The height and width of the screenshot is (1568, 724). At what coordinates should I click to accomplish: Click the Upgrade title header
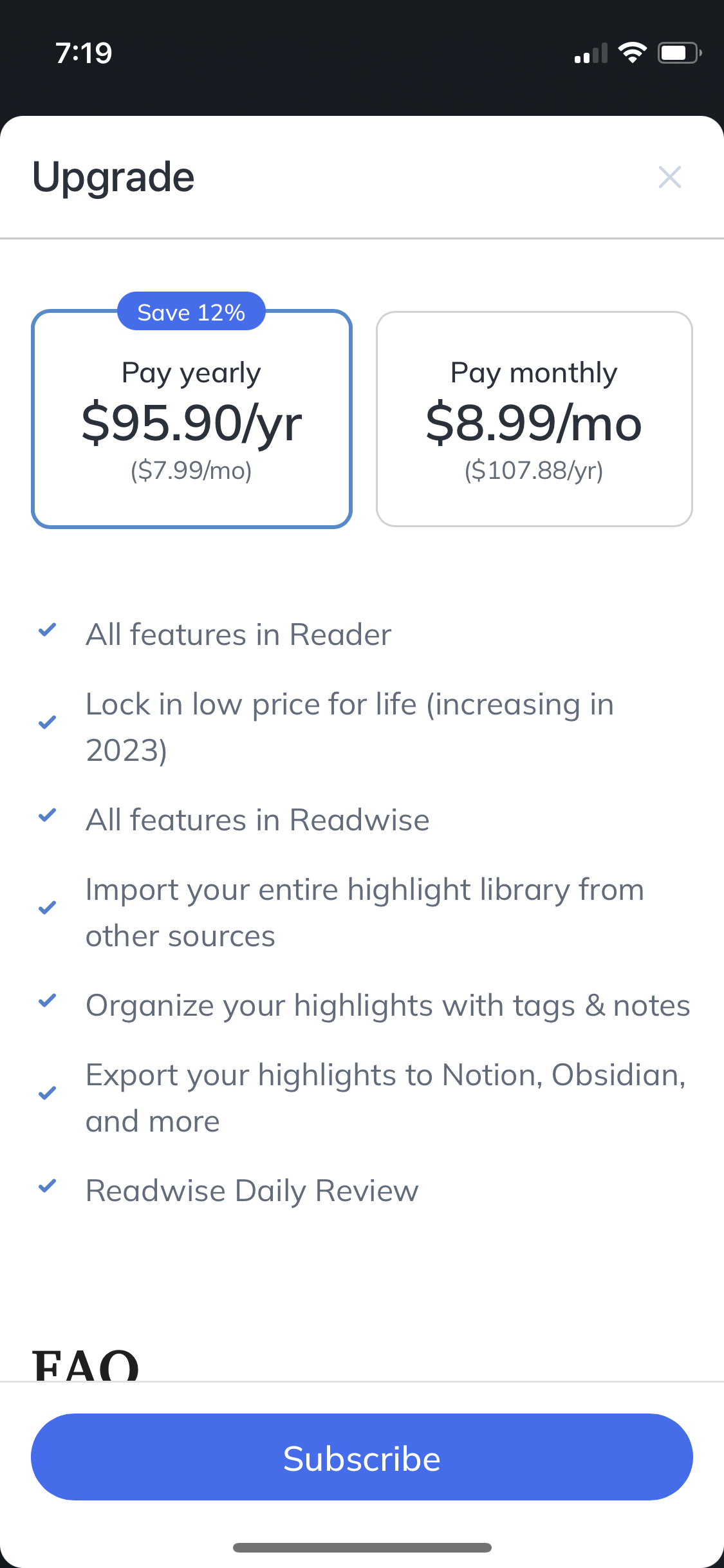tap(113, 176)
